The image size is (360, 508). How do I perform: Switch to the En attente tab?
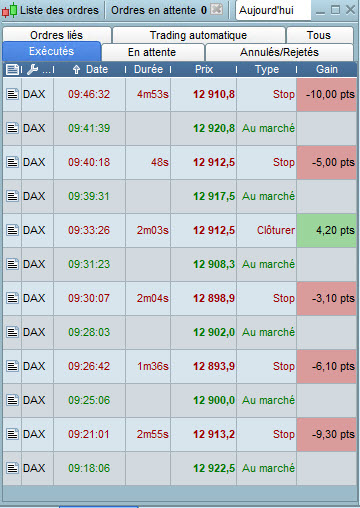[152, 52]
